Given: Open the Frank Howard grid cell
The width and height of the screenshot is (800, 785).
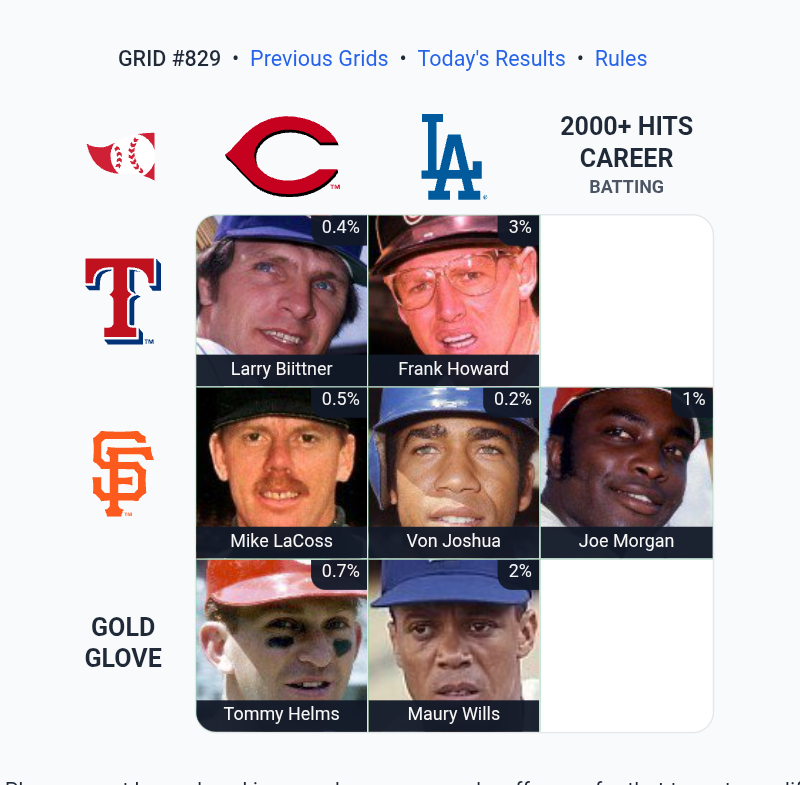Looking at the screenshot, I should tap(454, 300).
